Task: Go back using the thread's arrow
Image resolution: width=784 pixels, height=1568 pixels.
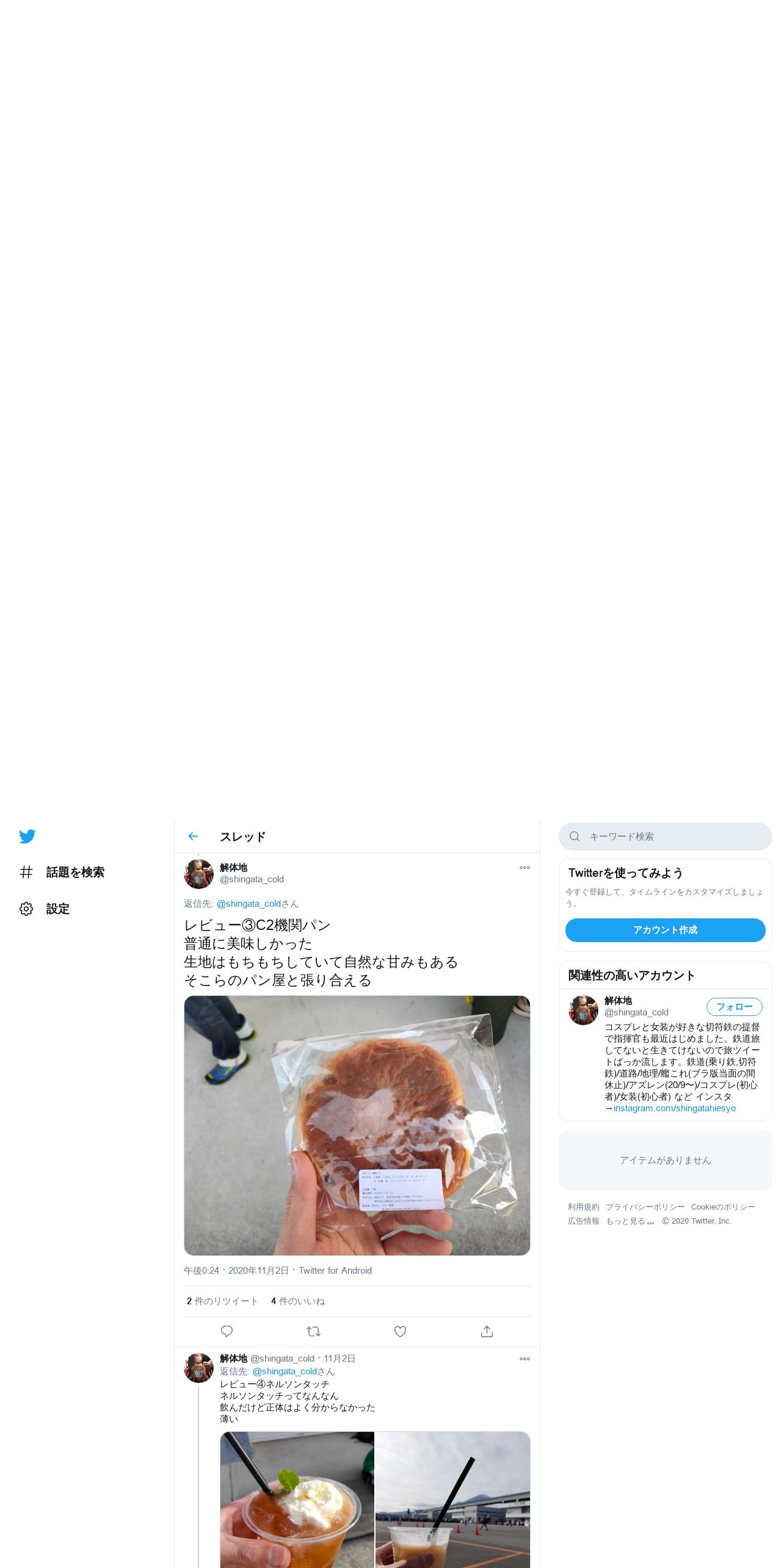Action: [x=193, y=837]
